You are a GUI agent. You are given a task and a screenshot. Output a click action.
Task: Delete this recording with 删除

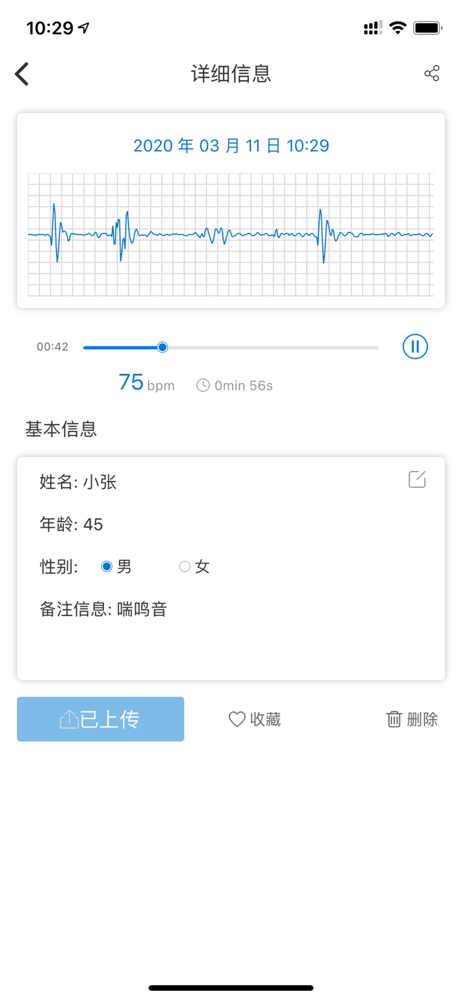click(x=412, y=719)
